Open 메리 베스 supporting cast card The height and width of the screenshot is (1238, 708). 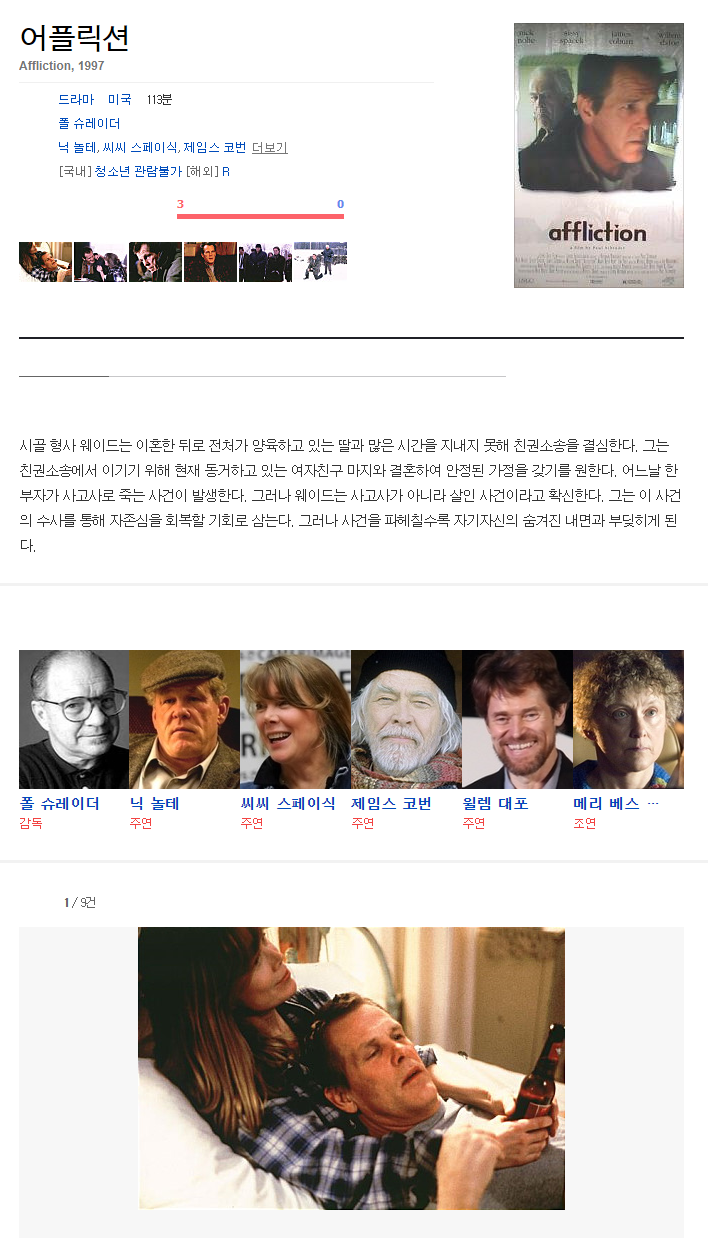pos(628,720)
